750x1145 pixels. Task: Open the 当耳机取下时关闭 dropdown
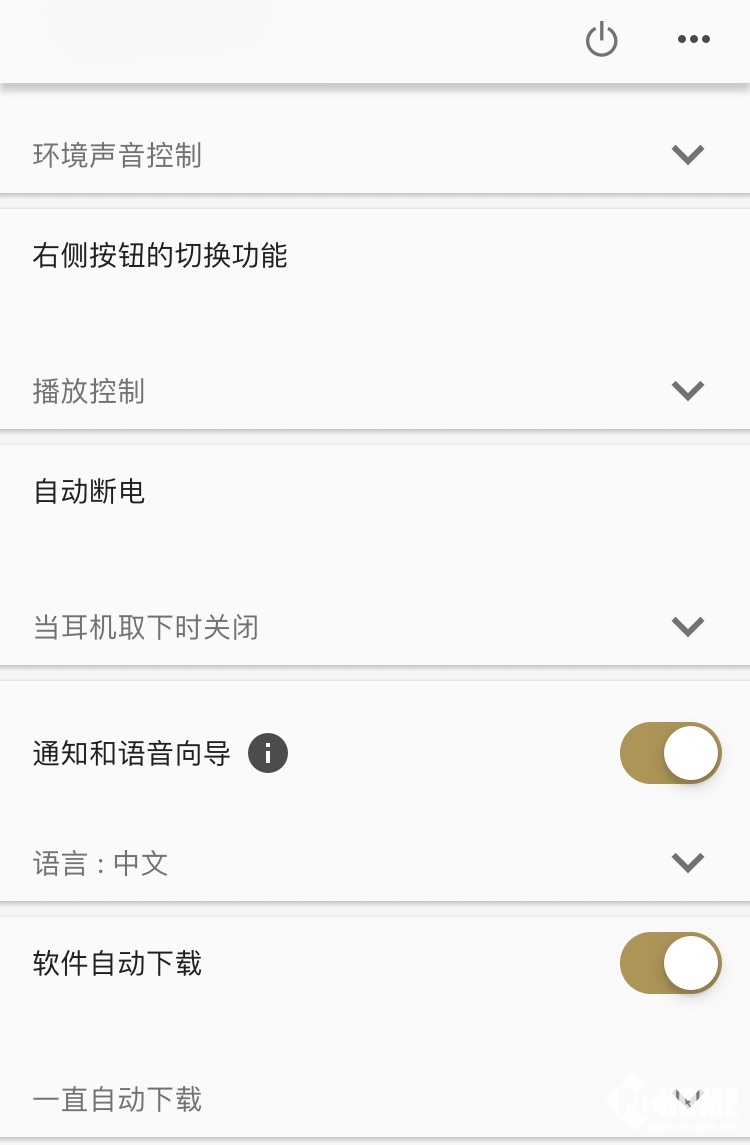tap(688, 627)
